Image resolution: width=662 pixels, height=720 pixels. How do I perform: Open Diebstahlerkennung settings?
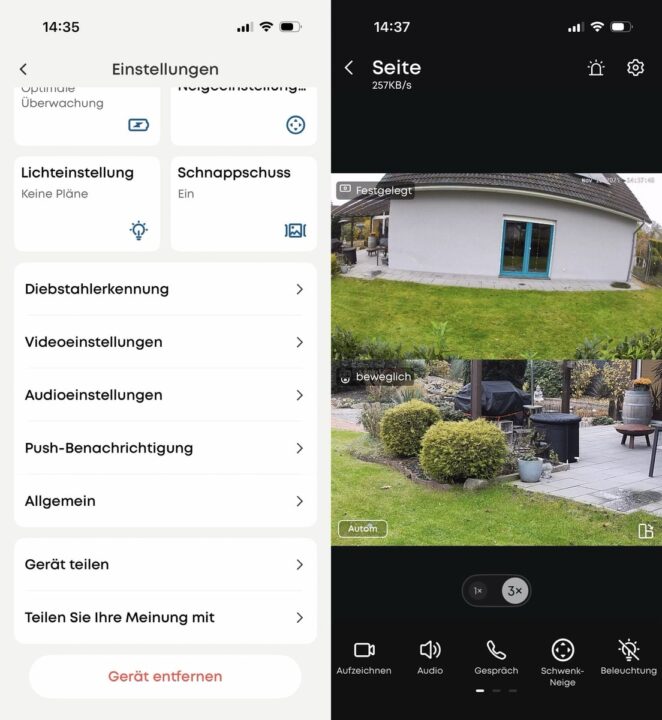coord(165,289)
